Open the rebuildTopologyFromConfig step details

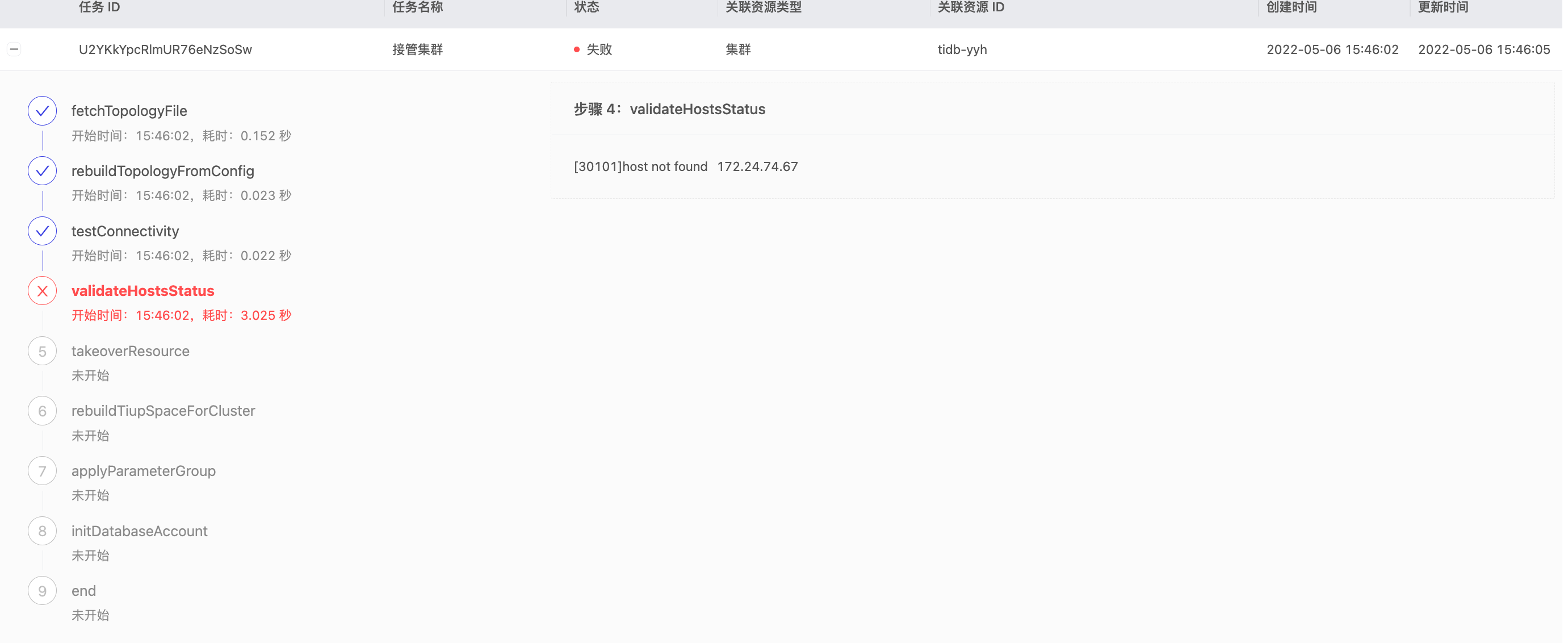(162, 171)
